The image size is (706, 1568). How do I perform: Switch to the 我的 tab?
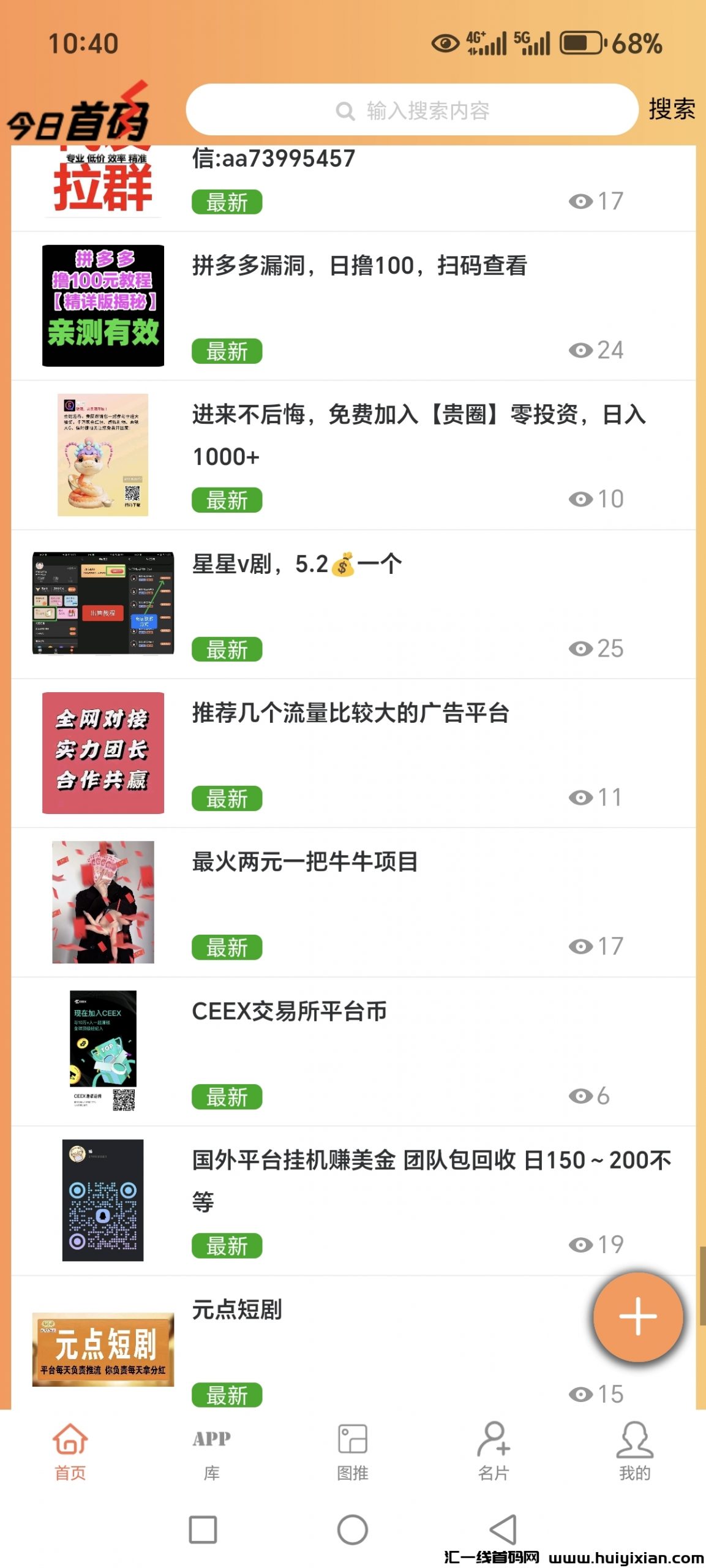pyautogui.click(x=634, y=1452)
